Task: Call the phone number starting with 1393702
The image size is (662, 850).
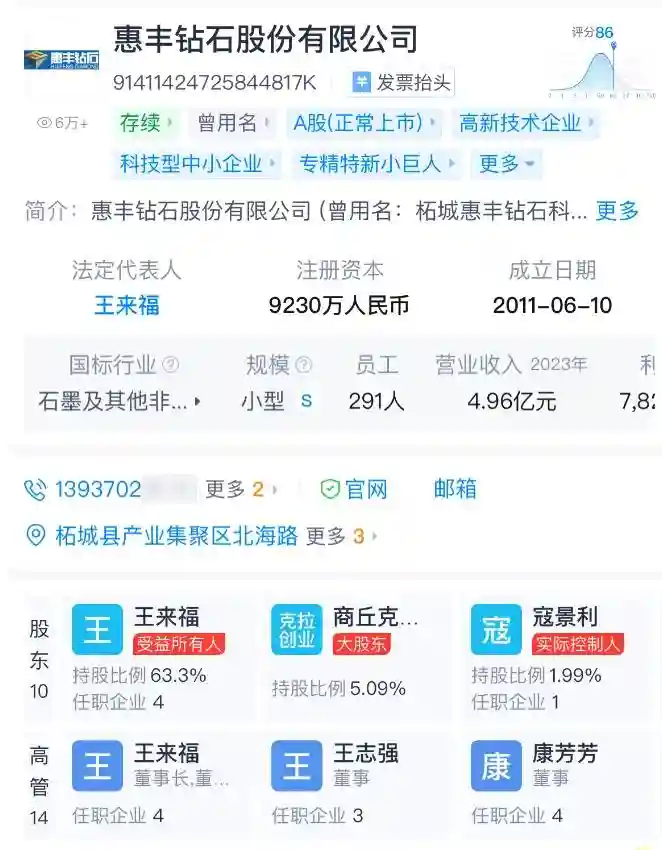Action: (98, 489)
